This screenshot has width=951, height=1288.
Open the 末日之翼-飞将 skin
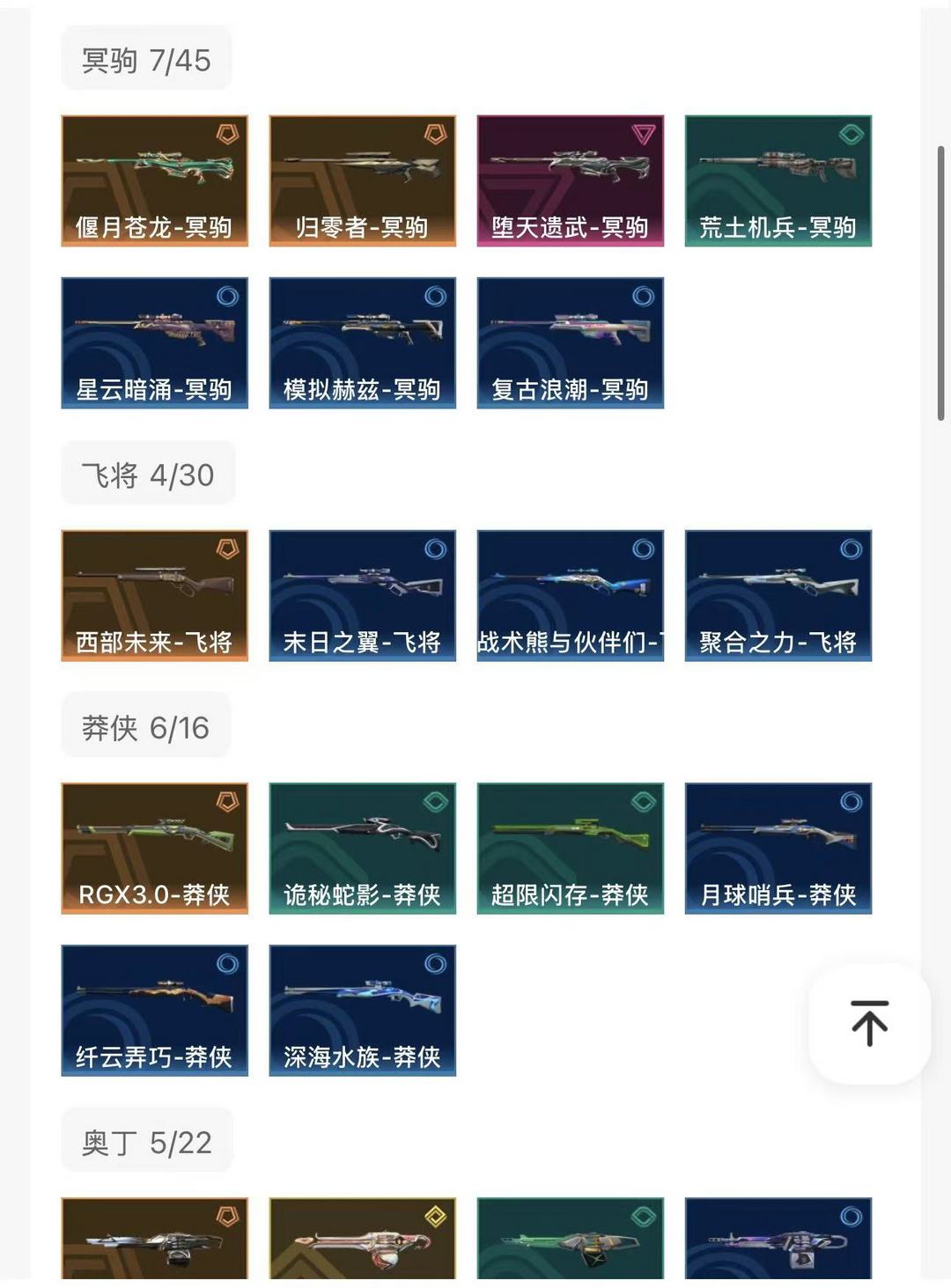point(363,596)
